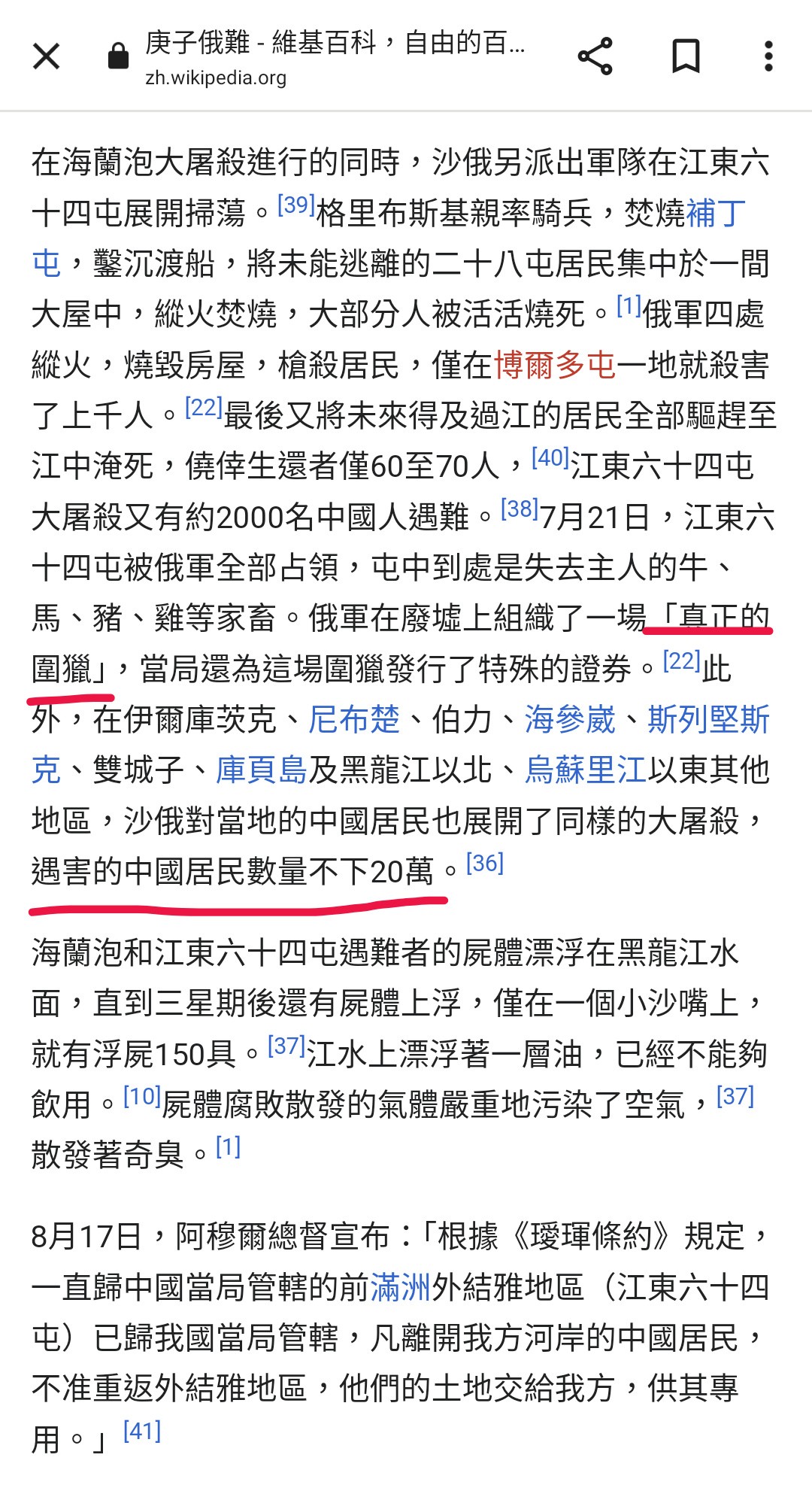Follow the 尼布楚 link

tap(354, 720)
